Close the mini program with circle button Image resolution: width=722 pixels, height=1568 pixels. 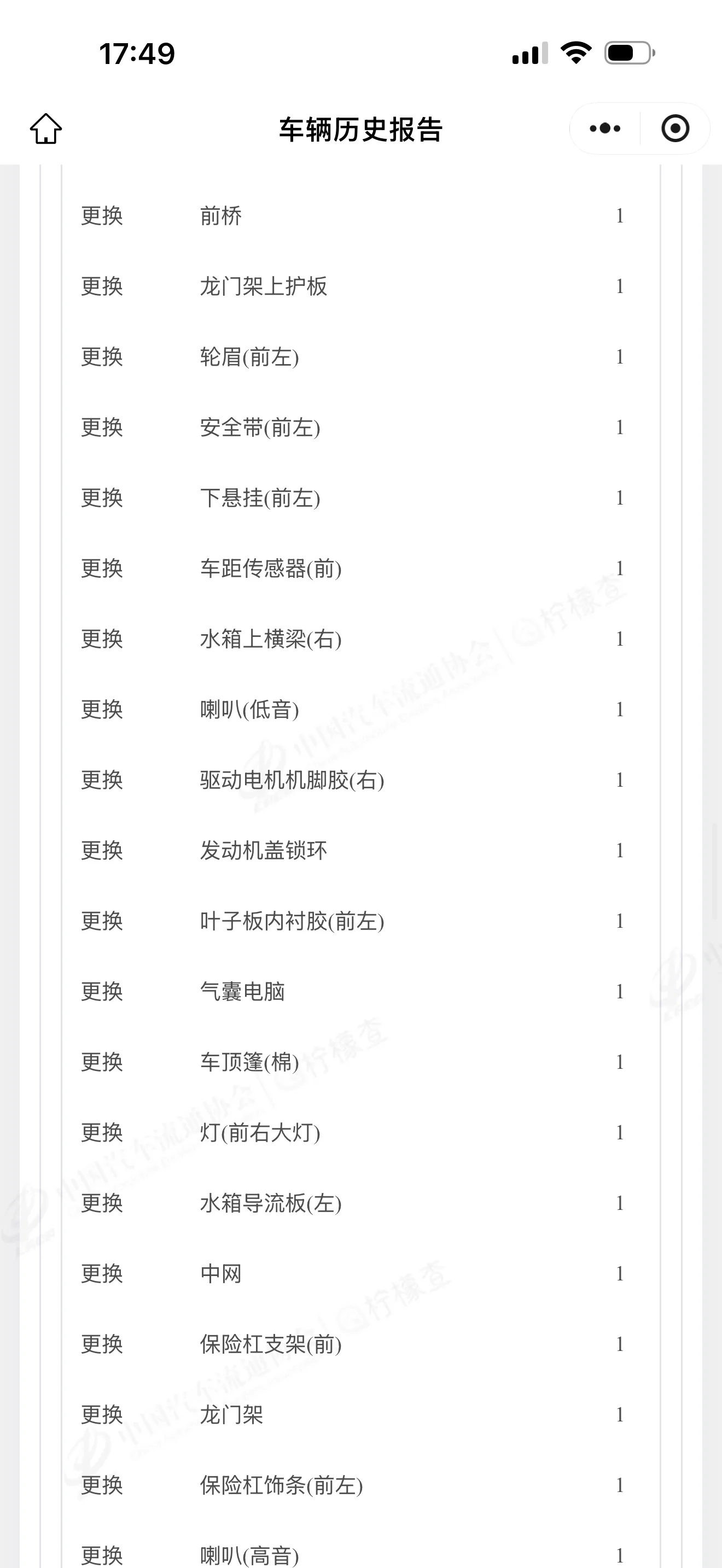tap(675, 128)
